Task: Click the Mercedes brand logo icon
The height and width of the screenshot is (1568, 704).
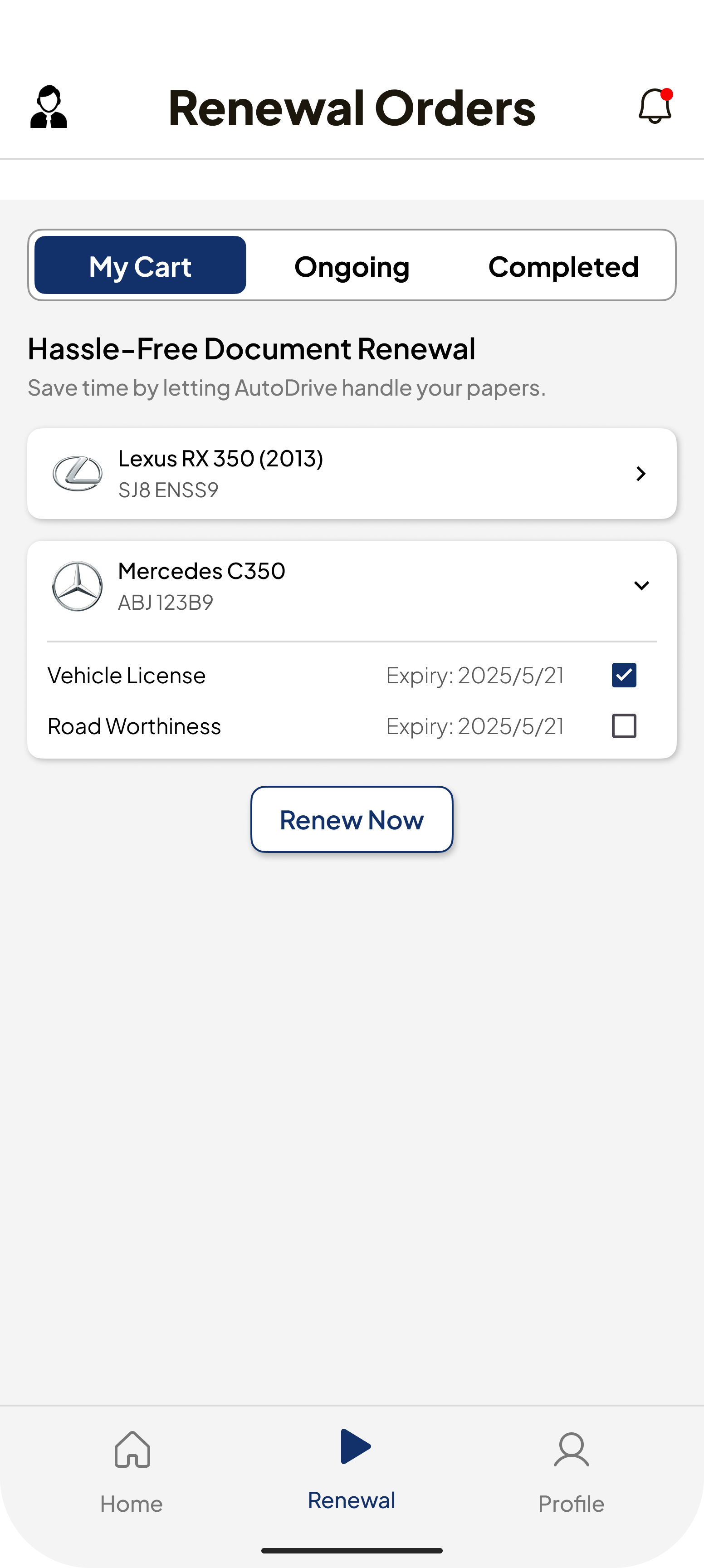Action: click(x=78, y=586)
